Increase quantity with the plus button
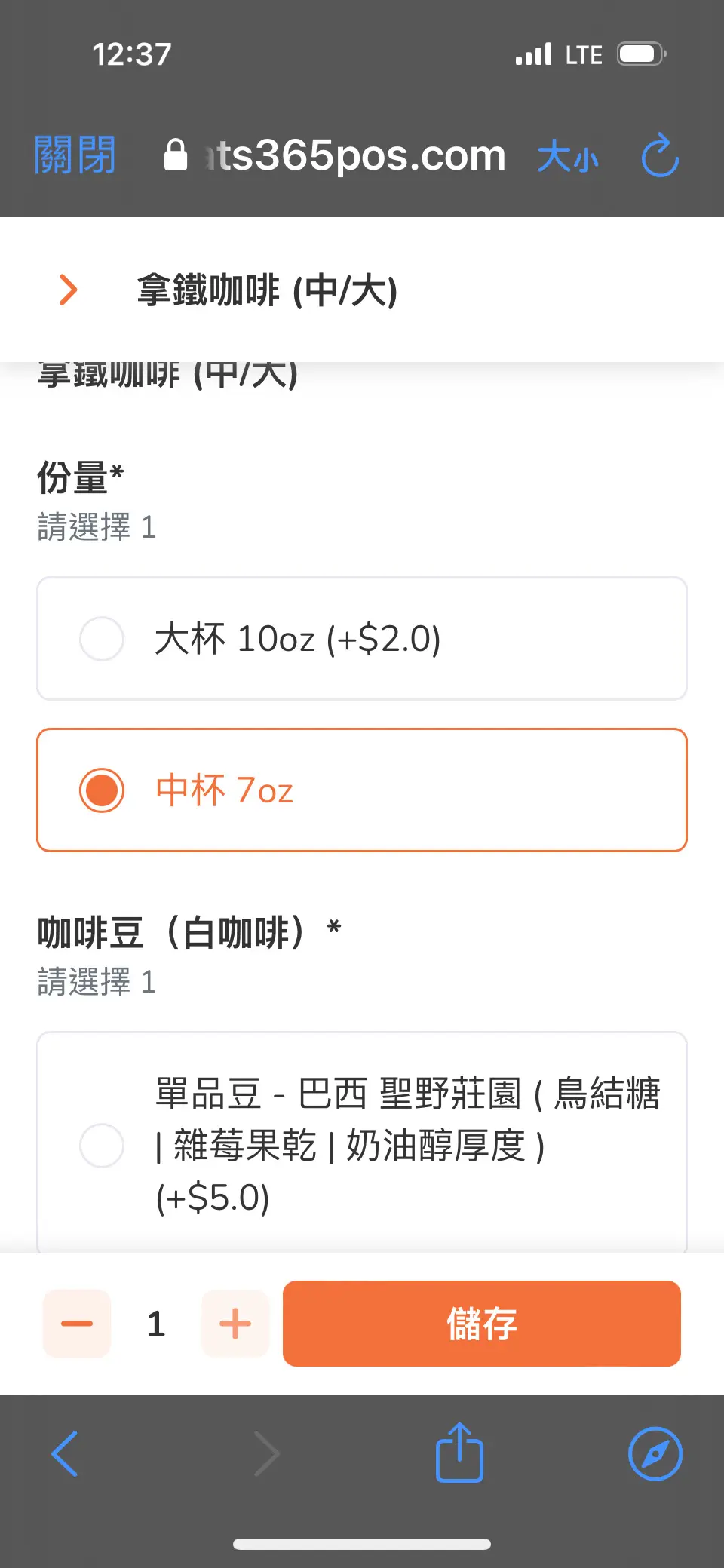This screenshot has width=724, height=1568. 235,1324
